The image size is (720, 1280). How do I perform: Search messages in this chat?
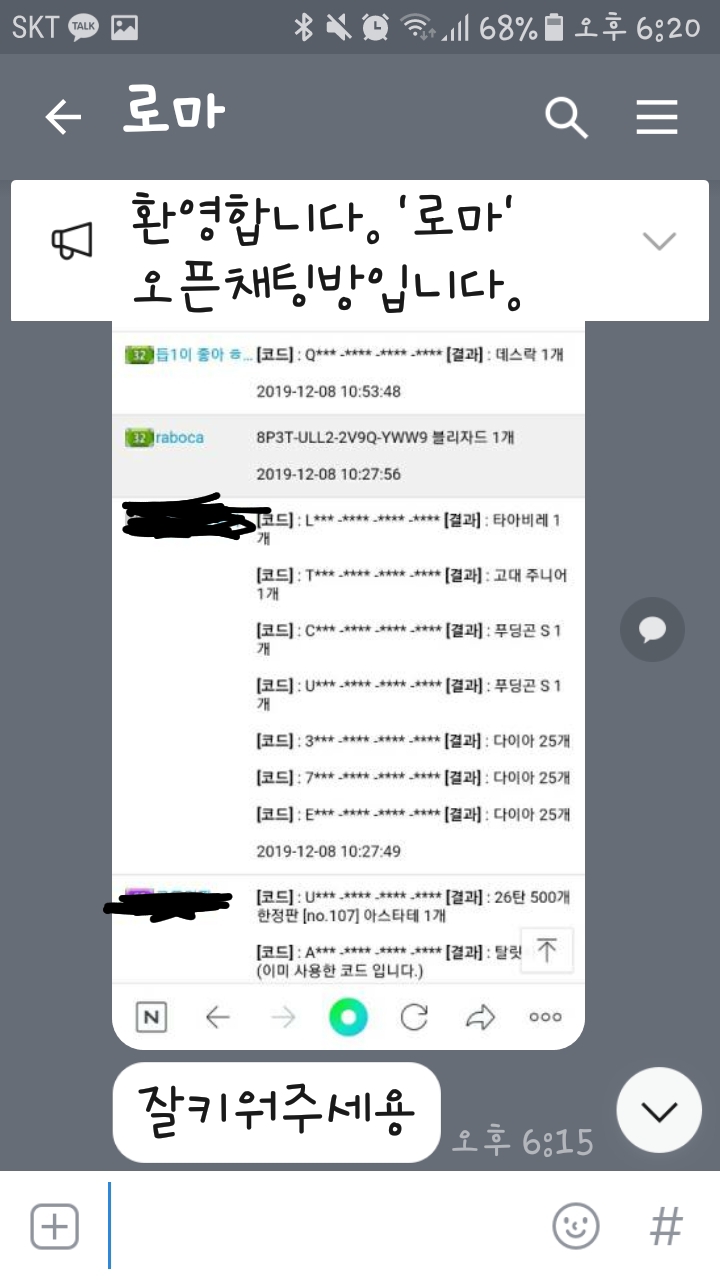click(566, 118)
